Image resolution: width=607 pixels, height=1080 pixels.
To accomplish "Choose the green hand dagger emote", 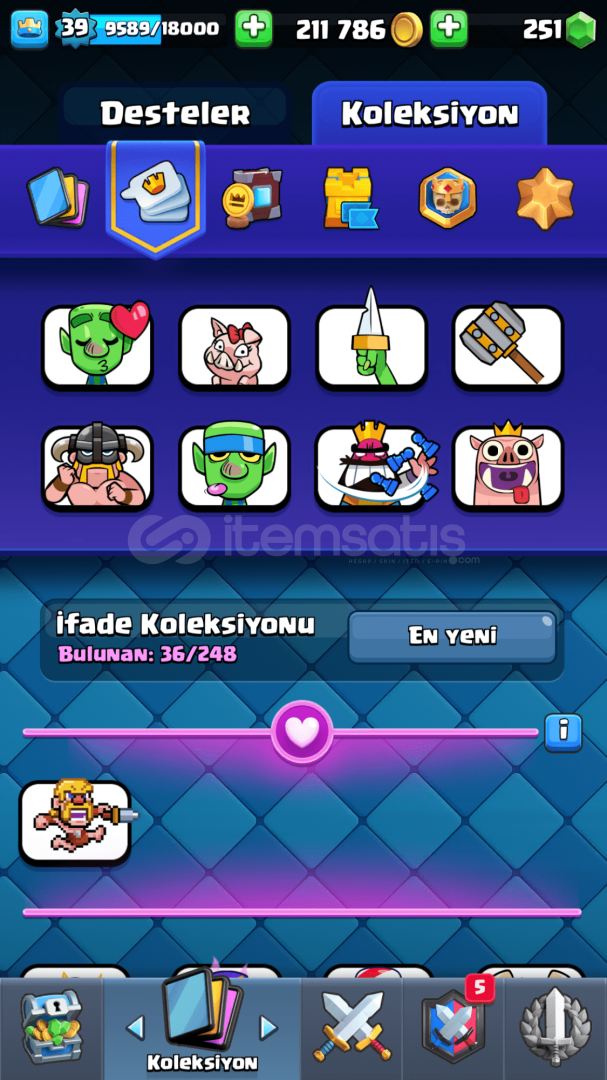I will 371,346.
